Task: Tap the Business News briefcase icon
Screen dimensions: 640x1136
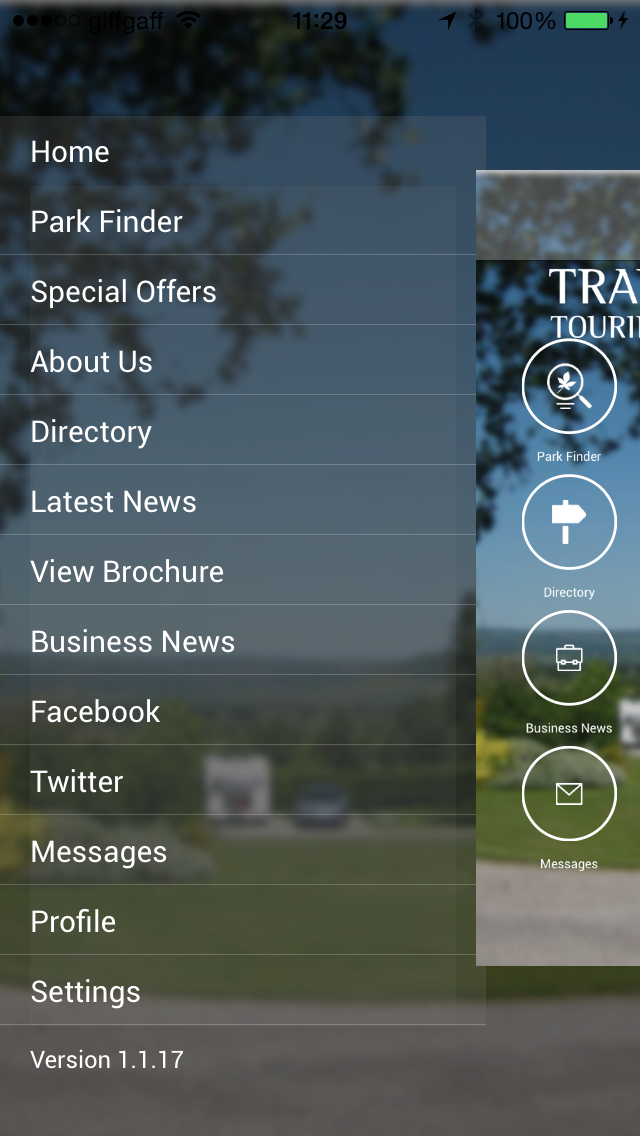Action: coord(569,658)
